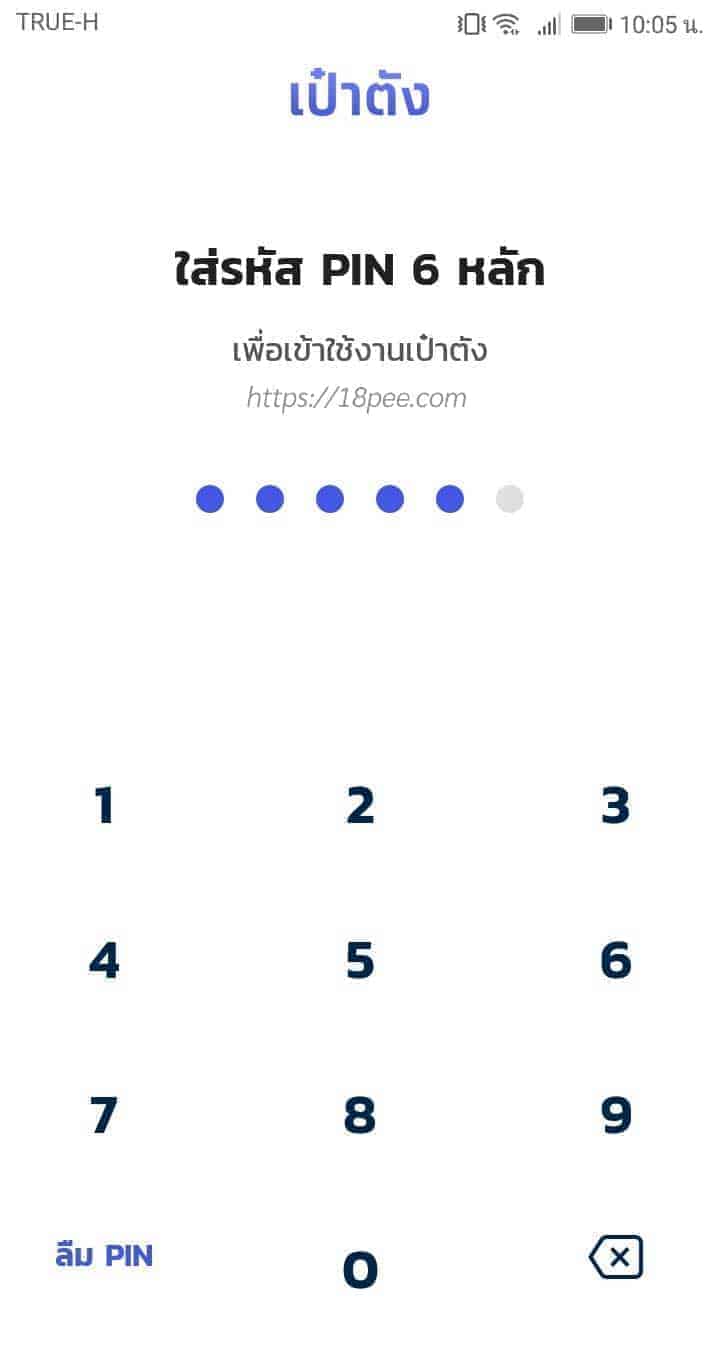720x1353 pixels.
Task: Select digit 3 on the PIN pad
Action: click(616, 806)
